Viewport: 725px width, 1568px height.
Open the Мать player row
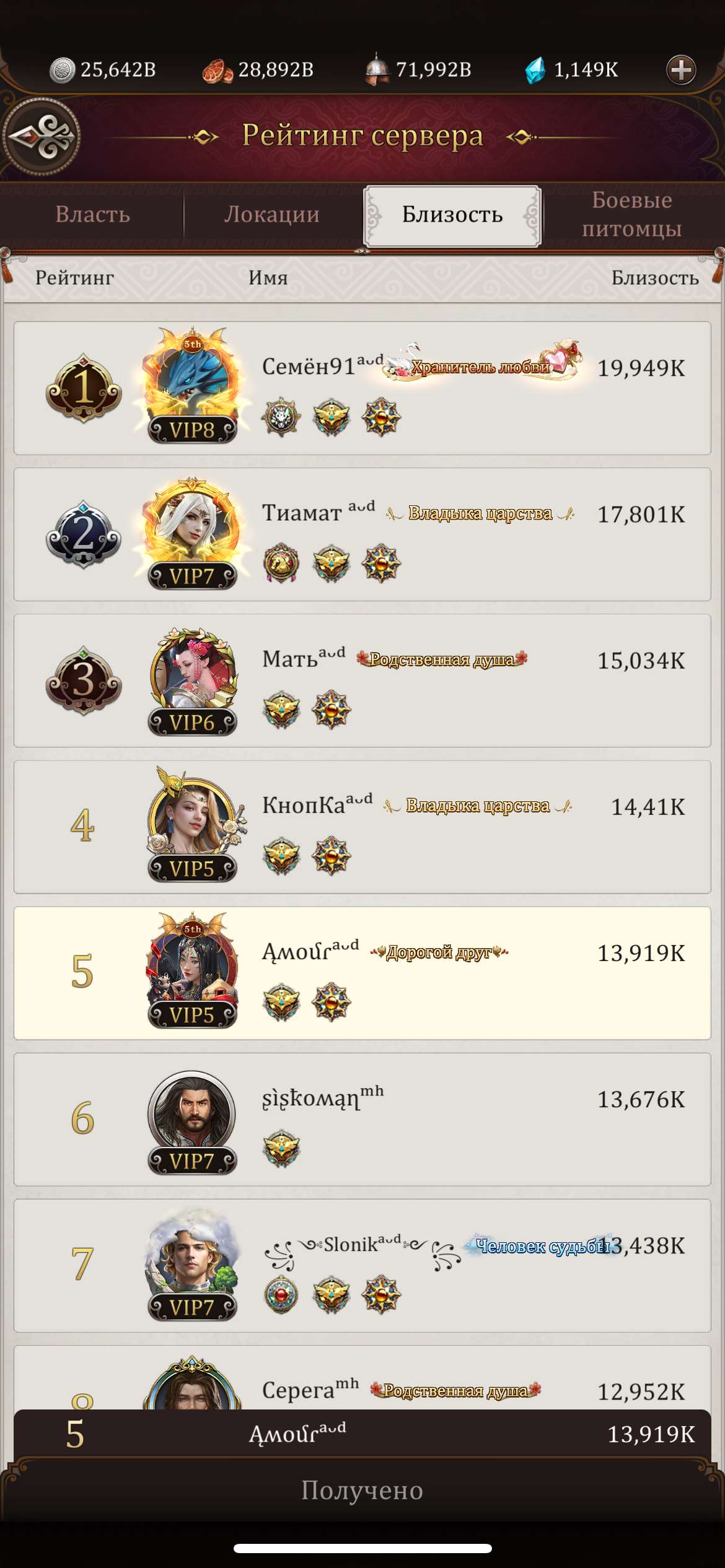click(x=362, y=681)
